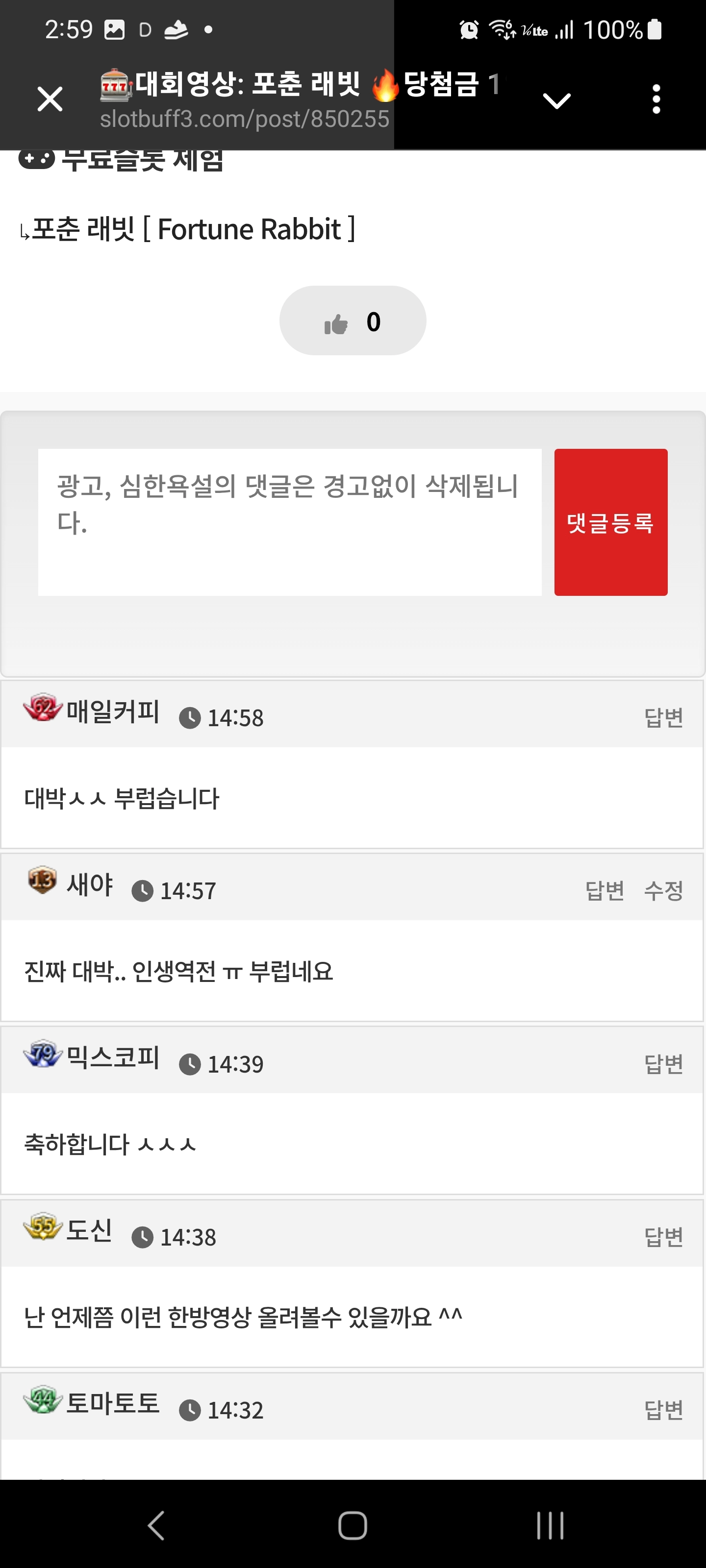Reply to 매일커피's comment with 답변
Image resolution: width=706 pixels, height=1568 pixels.
[x=663, y=717]
